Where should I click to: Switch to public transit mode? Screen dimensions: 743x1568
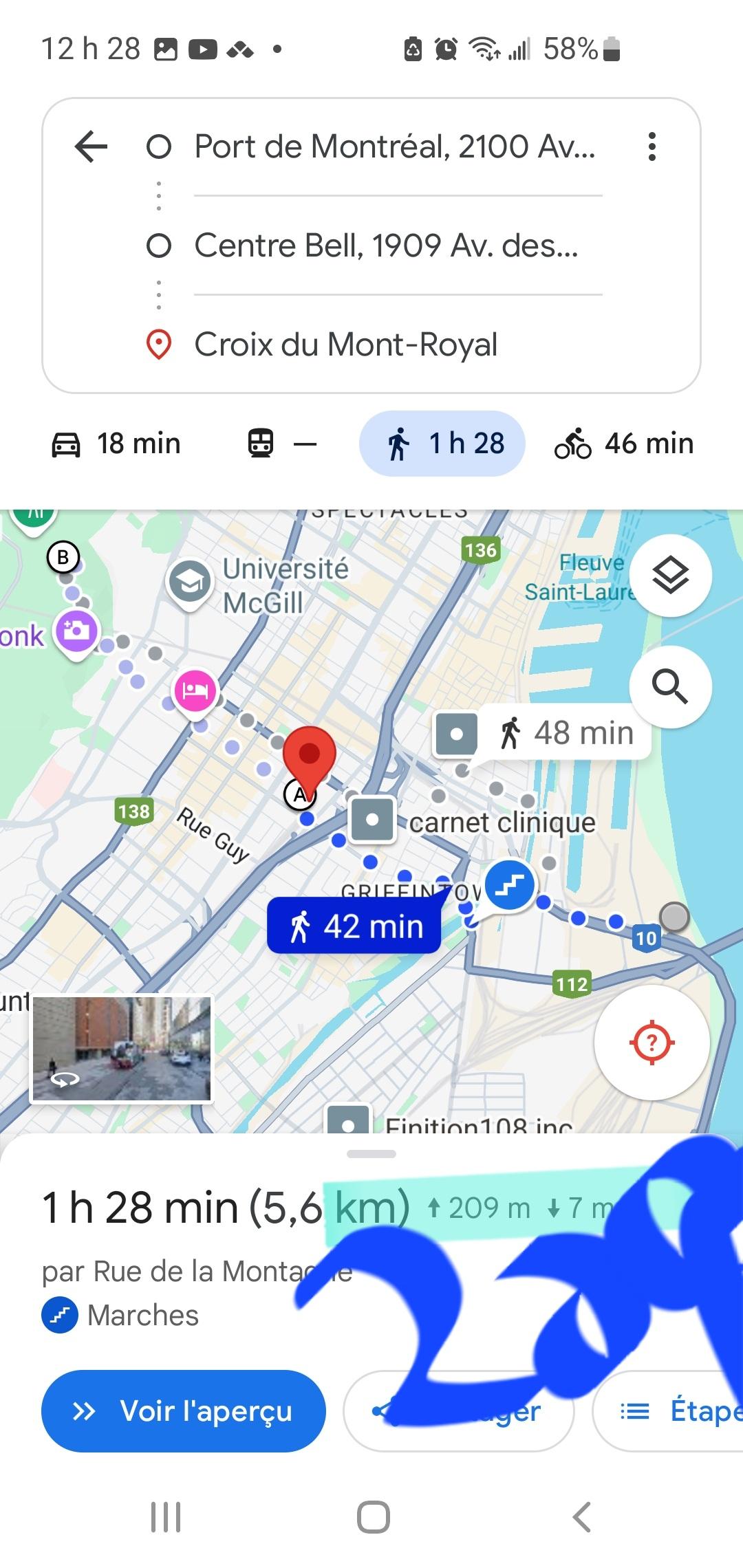282,444
